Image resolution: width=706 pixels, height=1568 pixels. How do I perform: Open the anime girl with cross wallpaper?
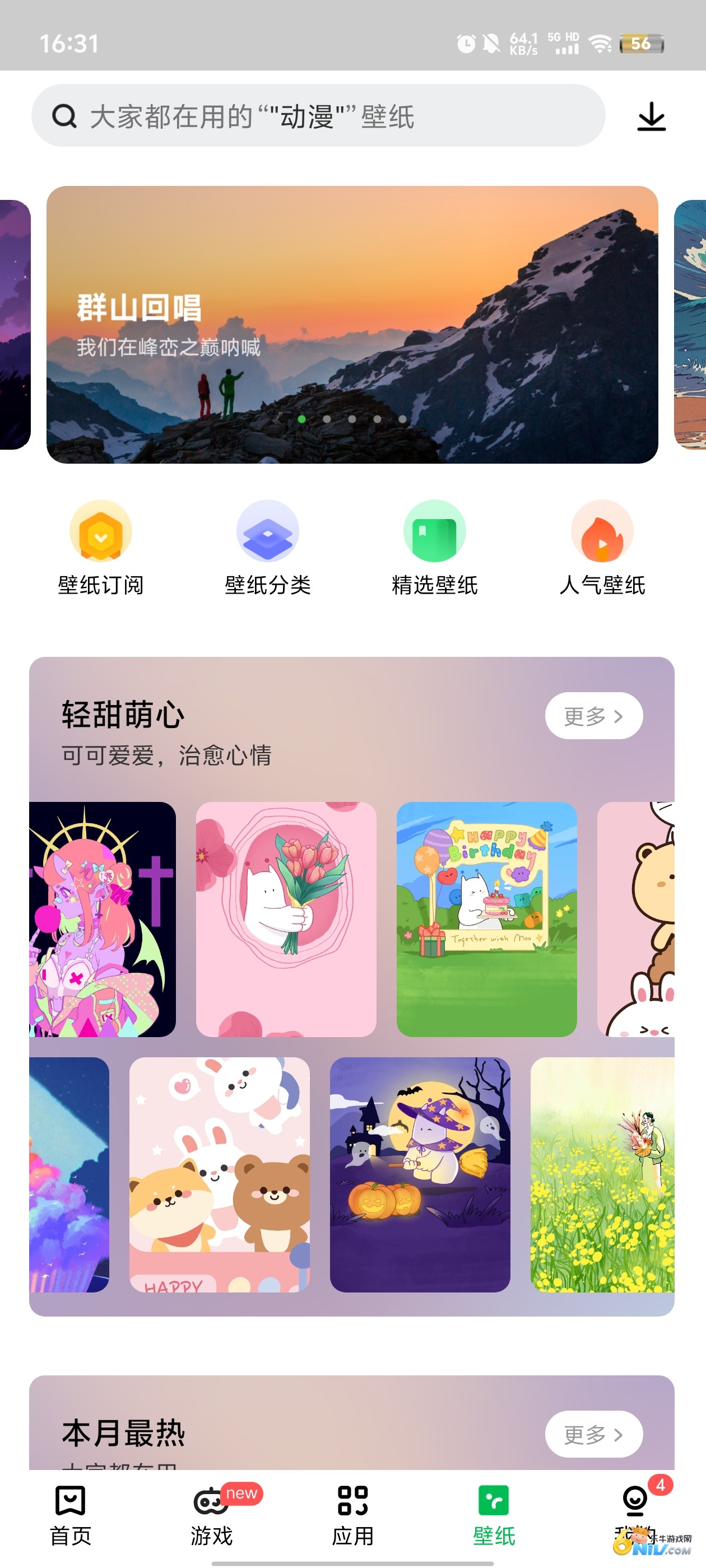[103, 919]
